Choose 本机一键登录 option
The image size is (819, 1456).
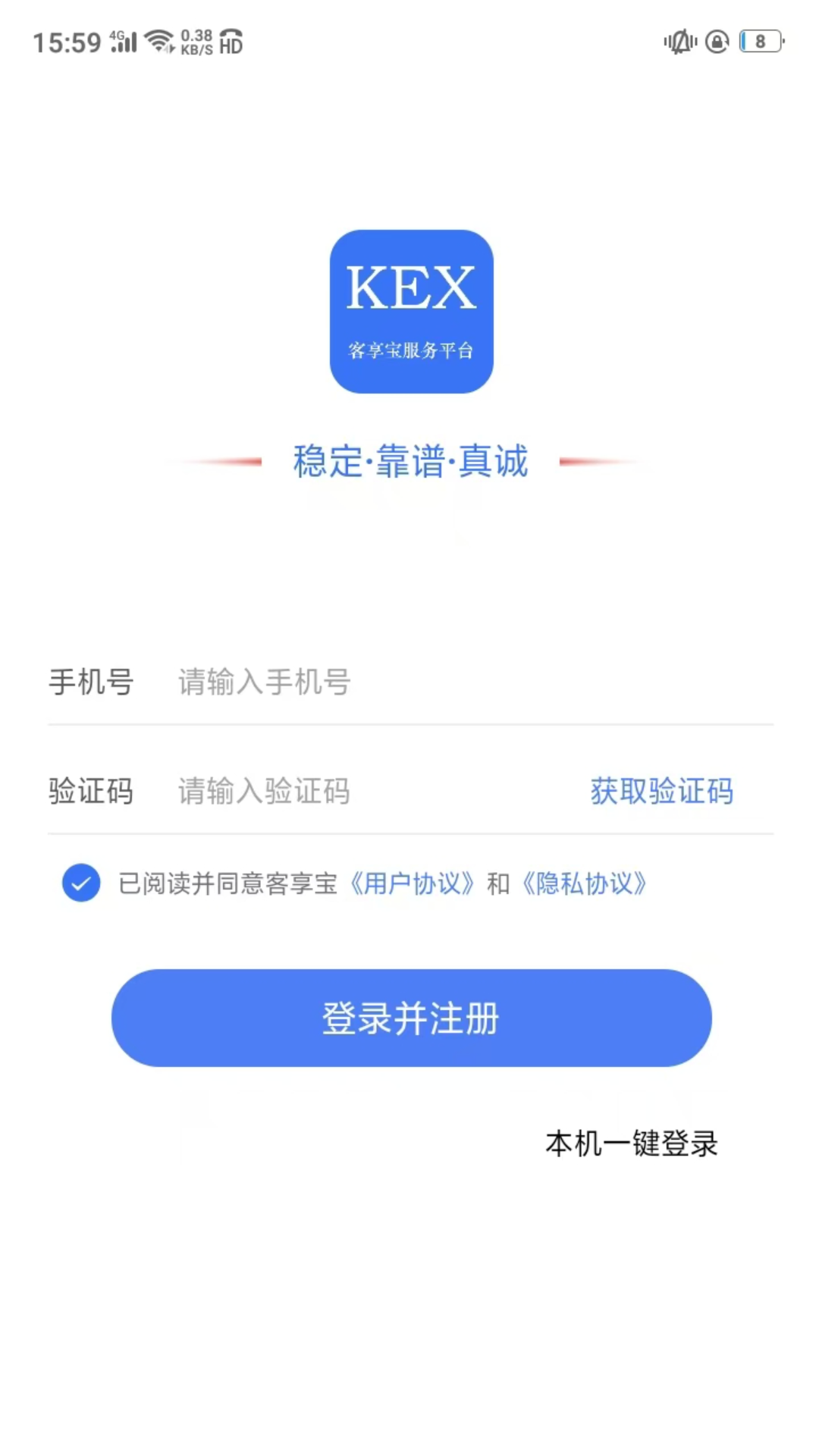click(631, 1143)
